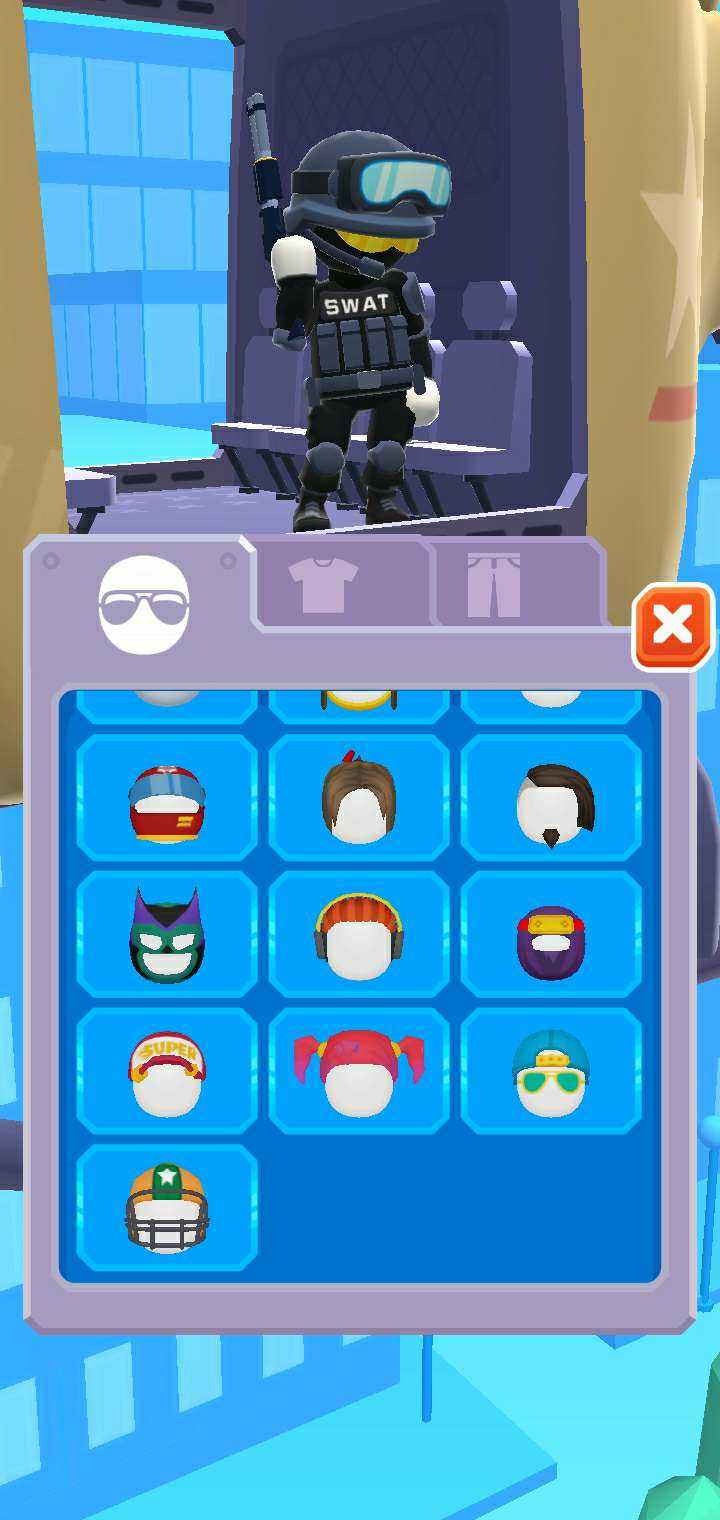Choose the orange beanie with headphones

(x=359, y=935)
